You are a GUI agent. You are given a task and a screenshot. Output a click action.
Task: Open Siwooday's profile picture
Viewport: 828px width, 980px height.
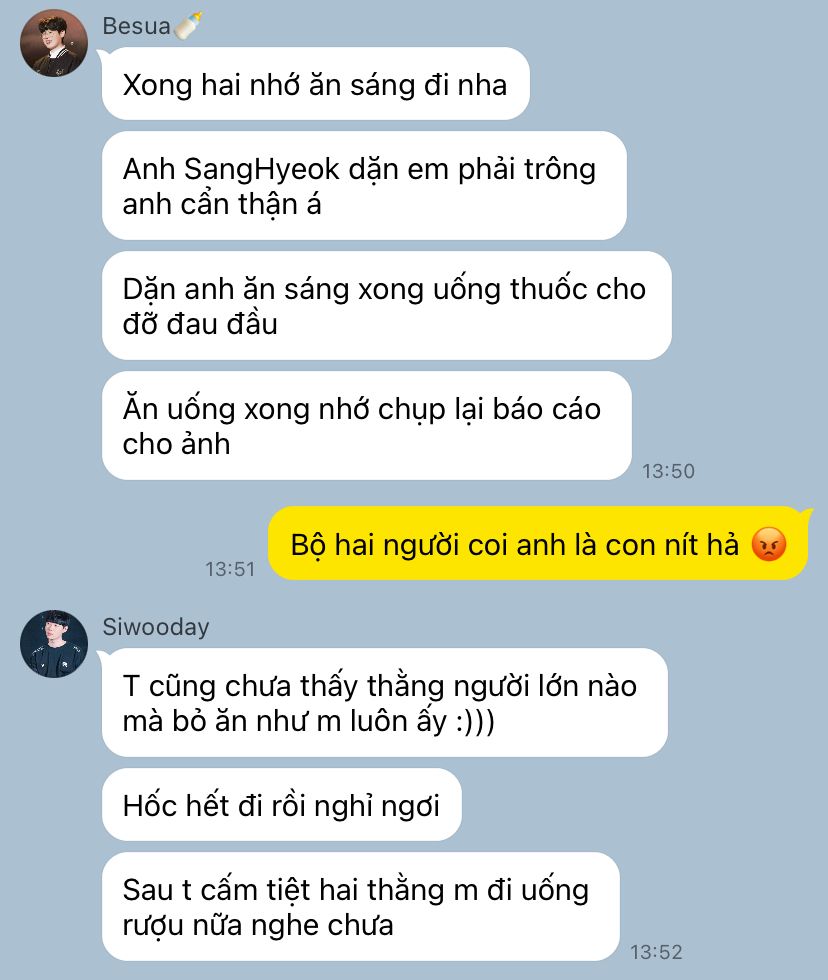point(54,643)
